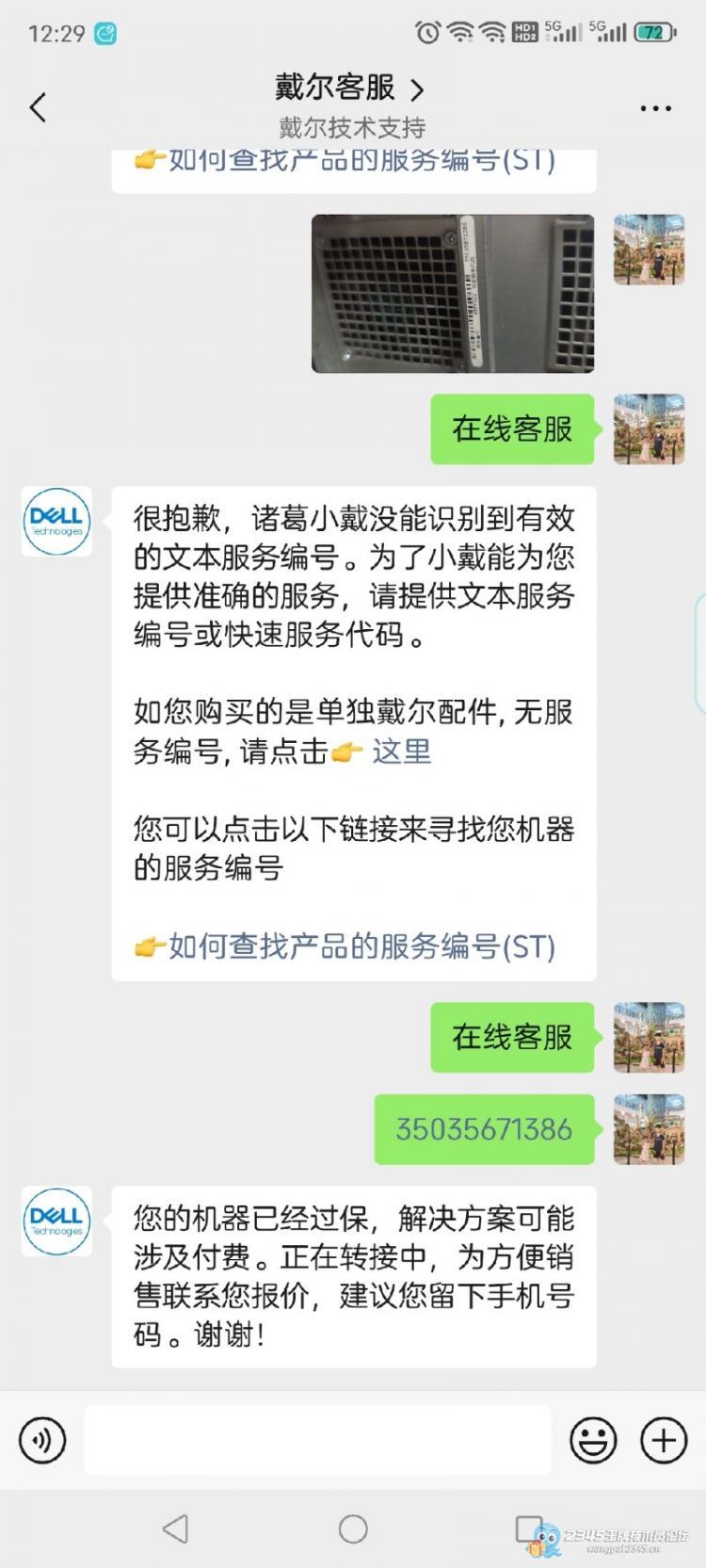Open the Dell avatar beside the warranty message

point(56,1220)
